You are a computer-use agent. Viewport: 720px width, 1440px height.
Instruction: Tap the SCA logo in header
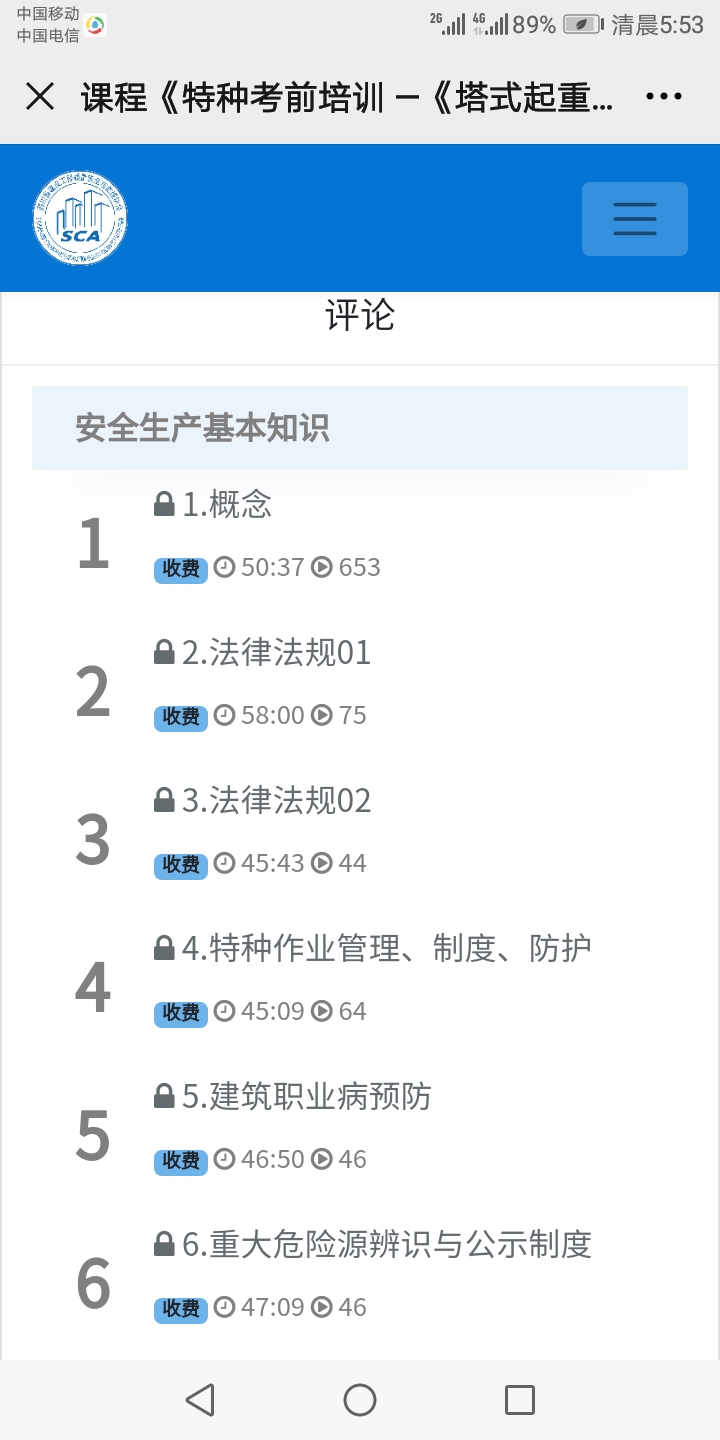80,218
